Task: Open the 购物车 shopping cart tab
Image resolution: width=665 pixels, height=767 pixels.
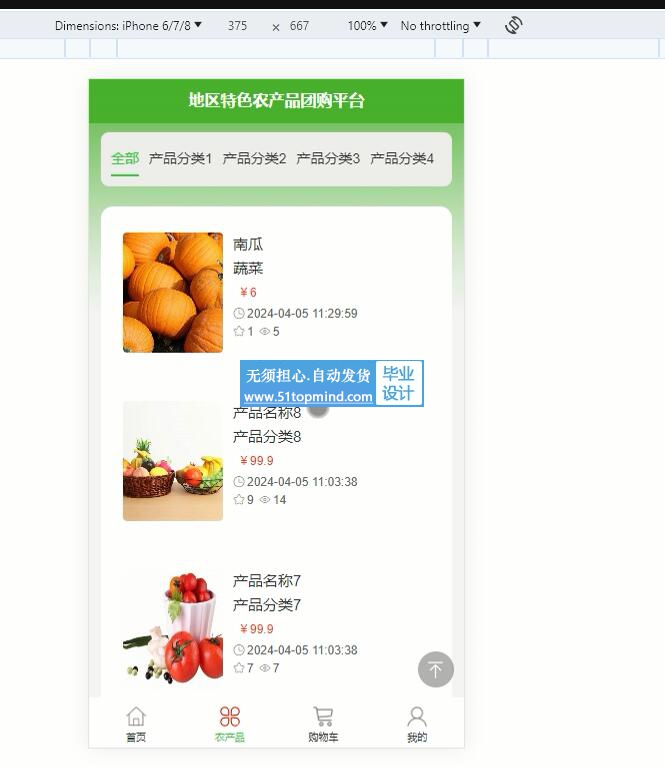Action: point(323,724)
